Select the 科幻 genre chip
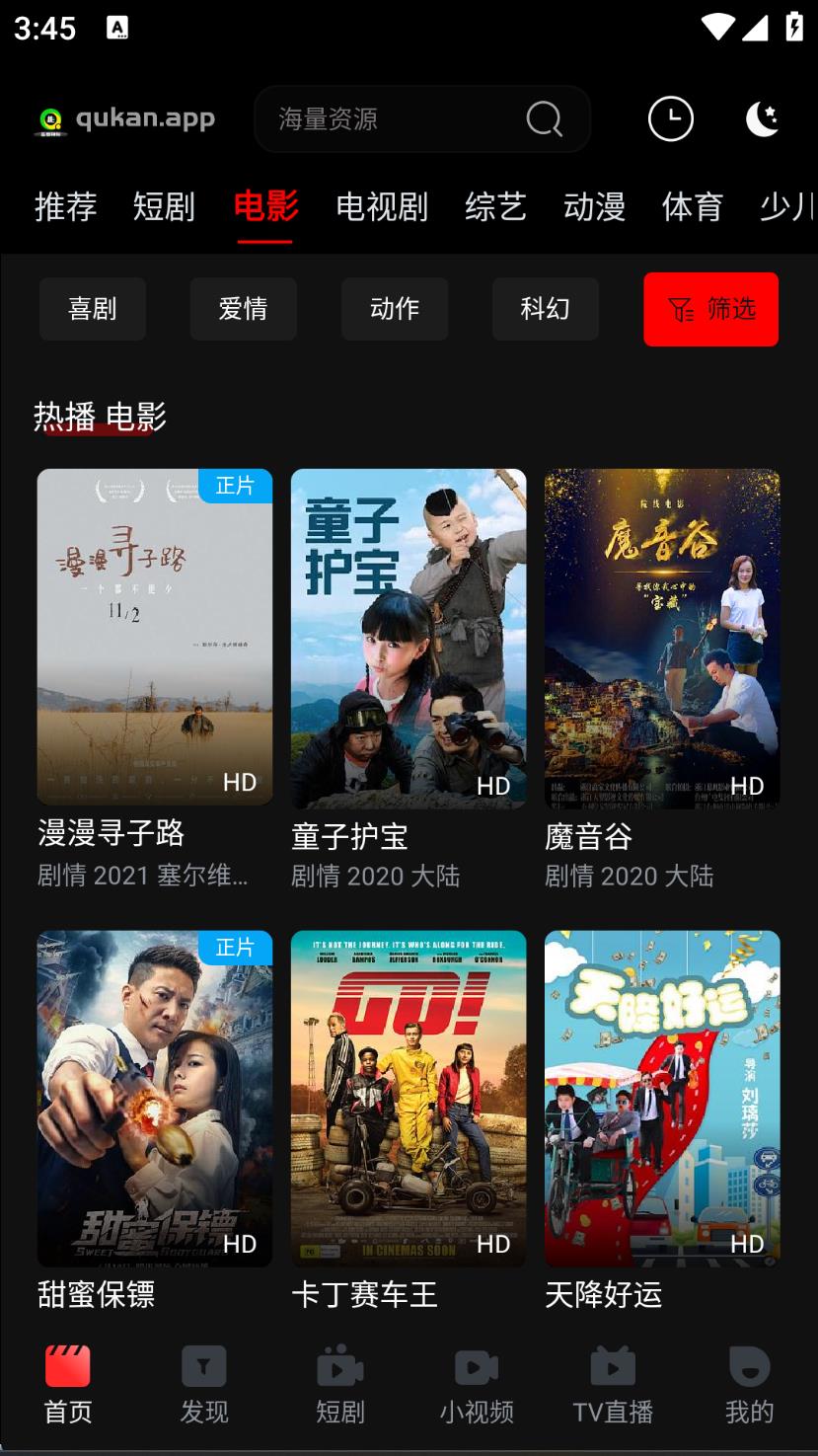The height and width of the screenshot is (1456, 818). 545,309
